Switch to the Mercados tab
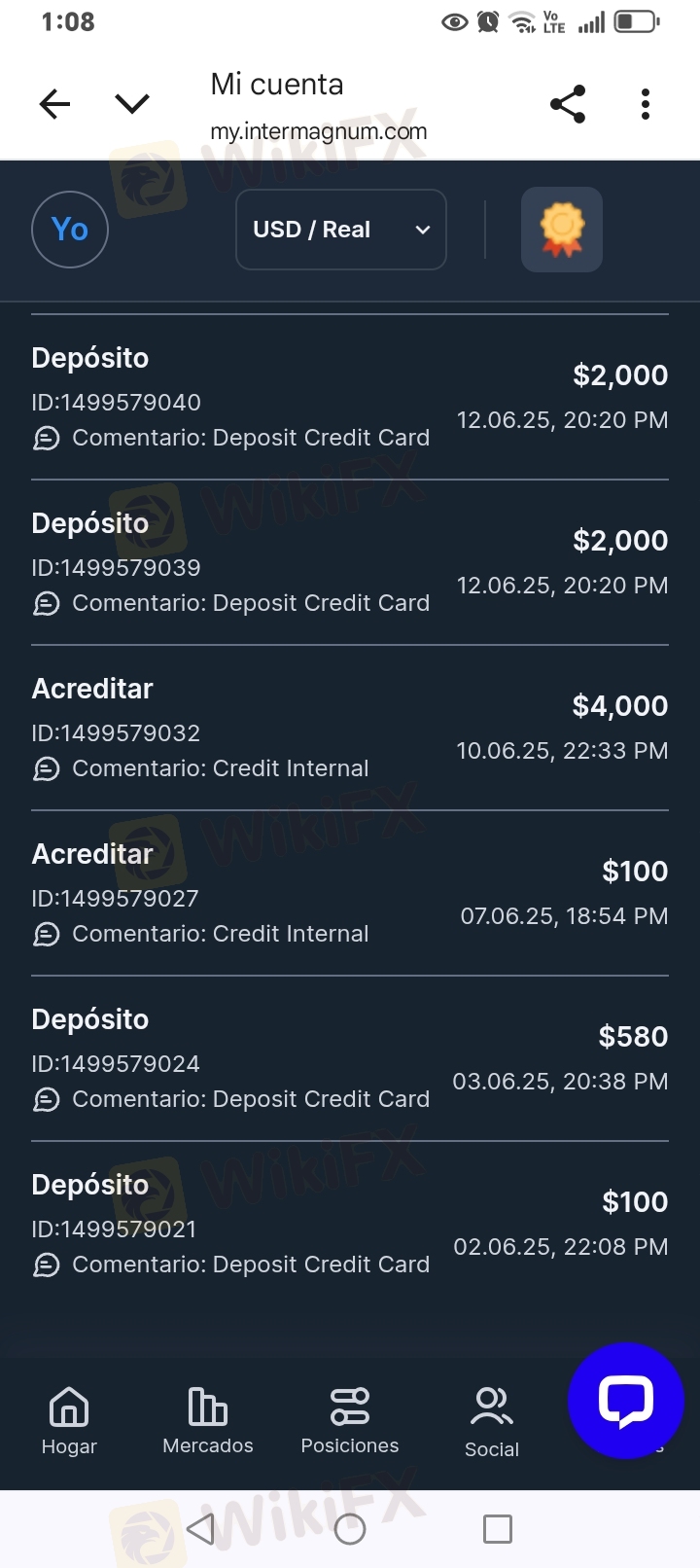Image resolution: width=700 pixels, height=1568 pixels. pos(208,1421)
